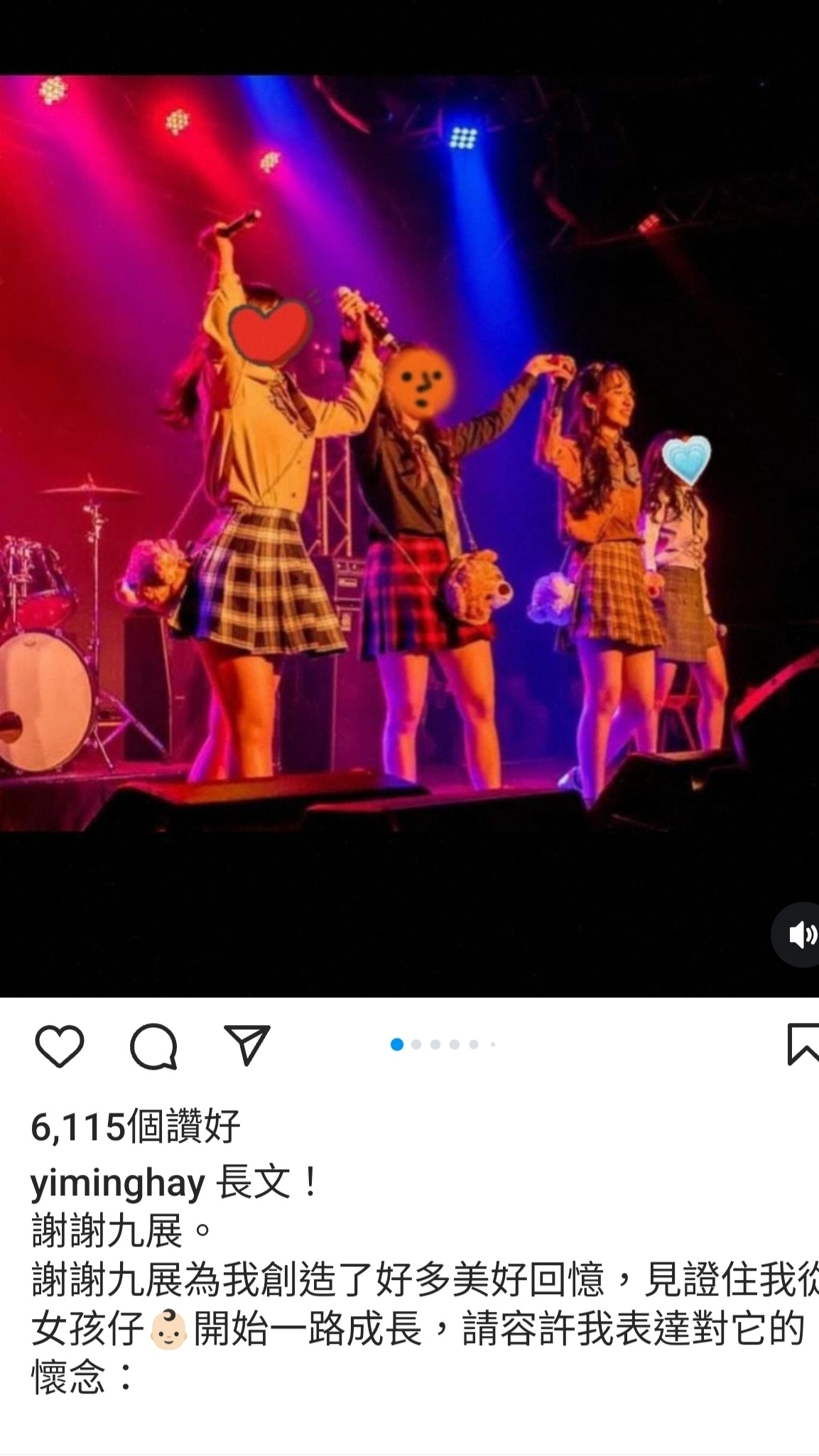
Task: Toggle the video sound speaker icon
Action: pos(801,935)
